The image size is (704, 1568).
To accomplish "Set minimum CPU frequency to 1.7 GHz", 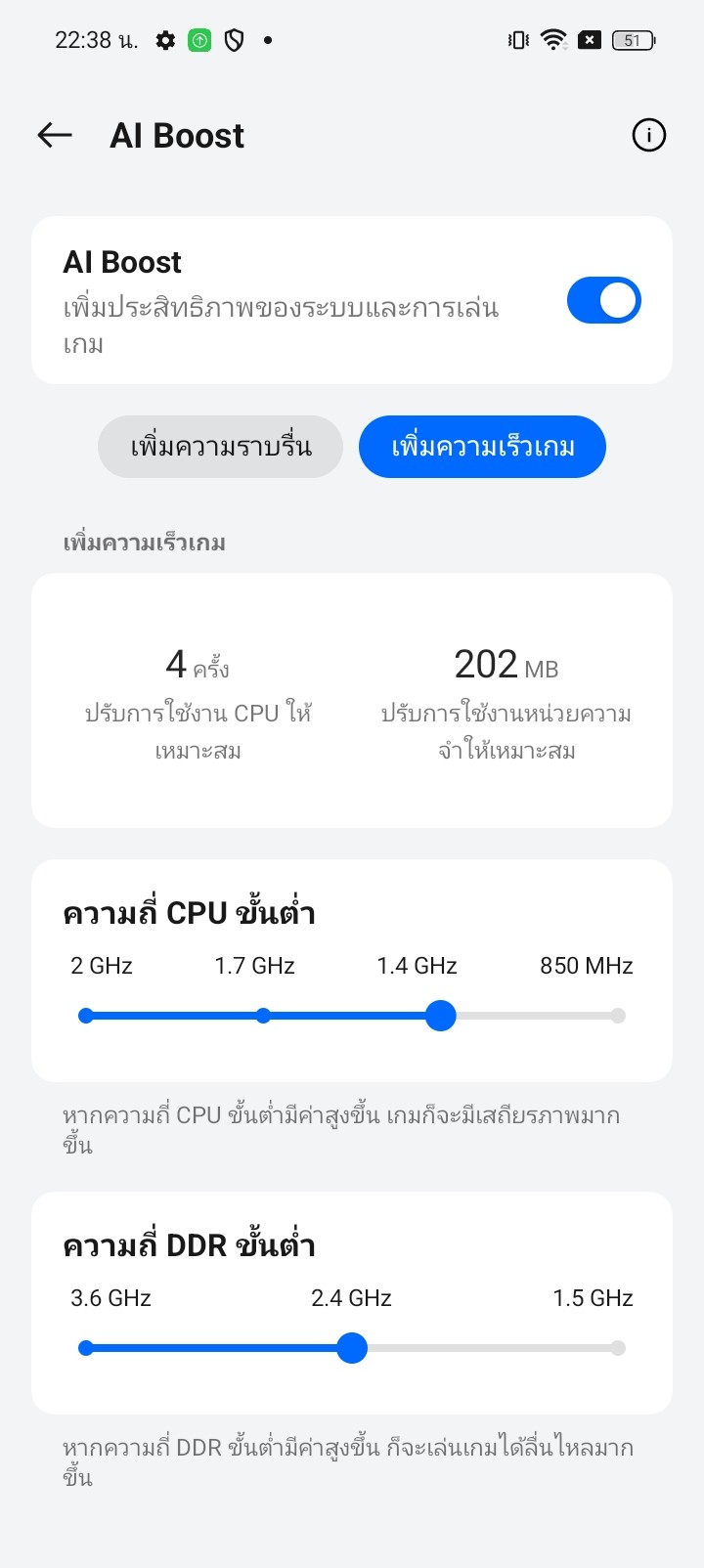I will click(x=263, y=1016).
